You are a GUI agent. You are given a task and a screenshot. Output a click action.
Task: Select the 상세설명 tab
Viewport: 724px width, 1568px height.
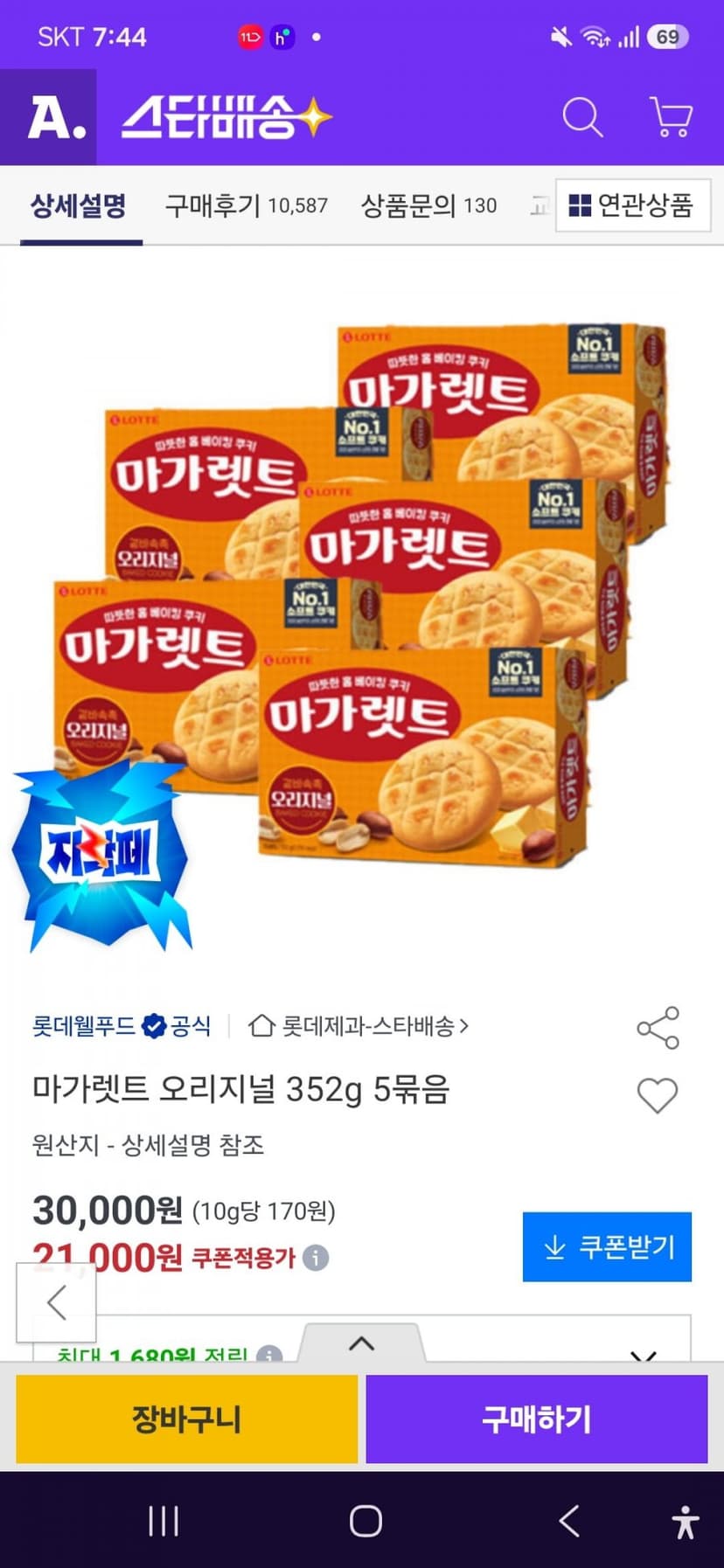79,205
